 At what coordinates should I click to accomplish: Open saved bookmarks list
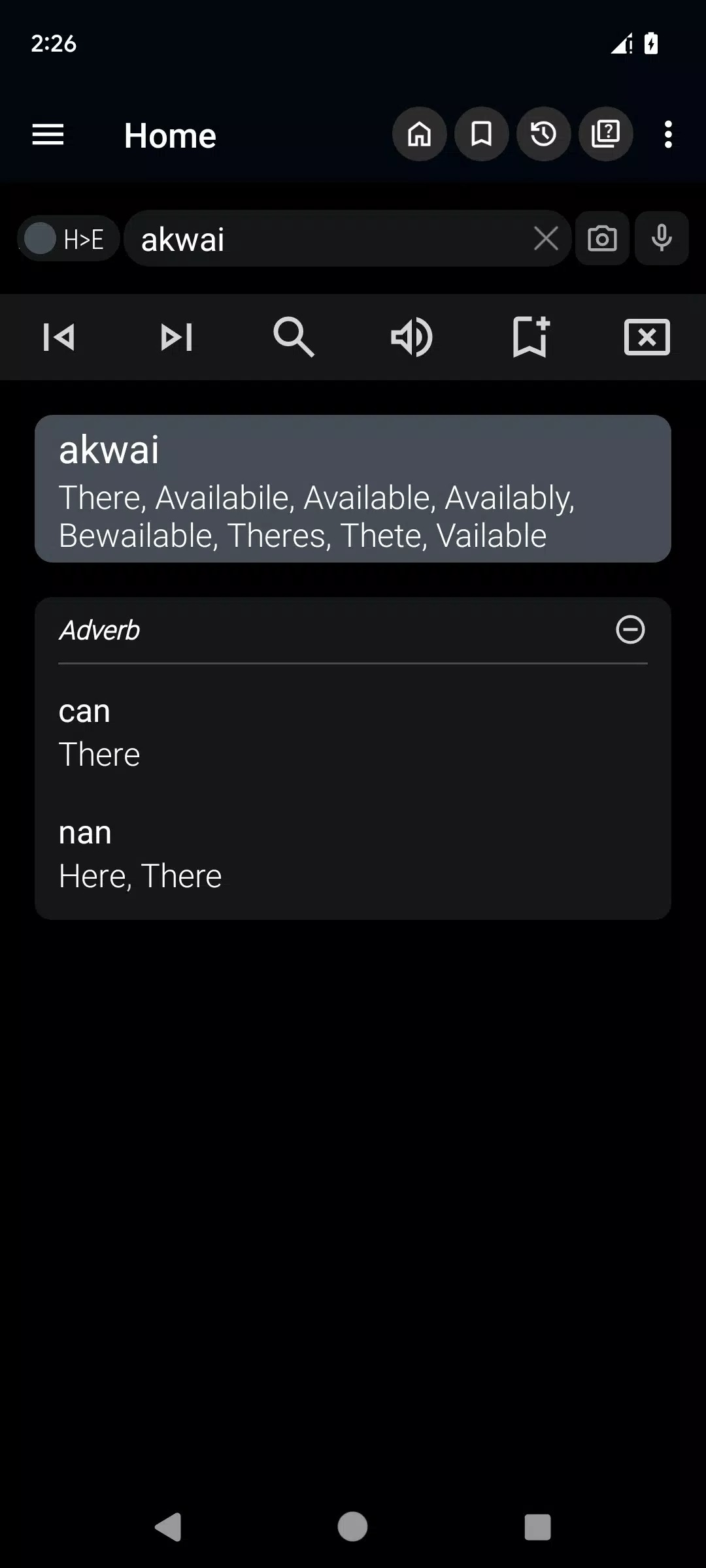[x=481, y=135]
